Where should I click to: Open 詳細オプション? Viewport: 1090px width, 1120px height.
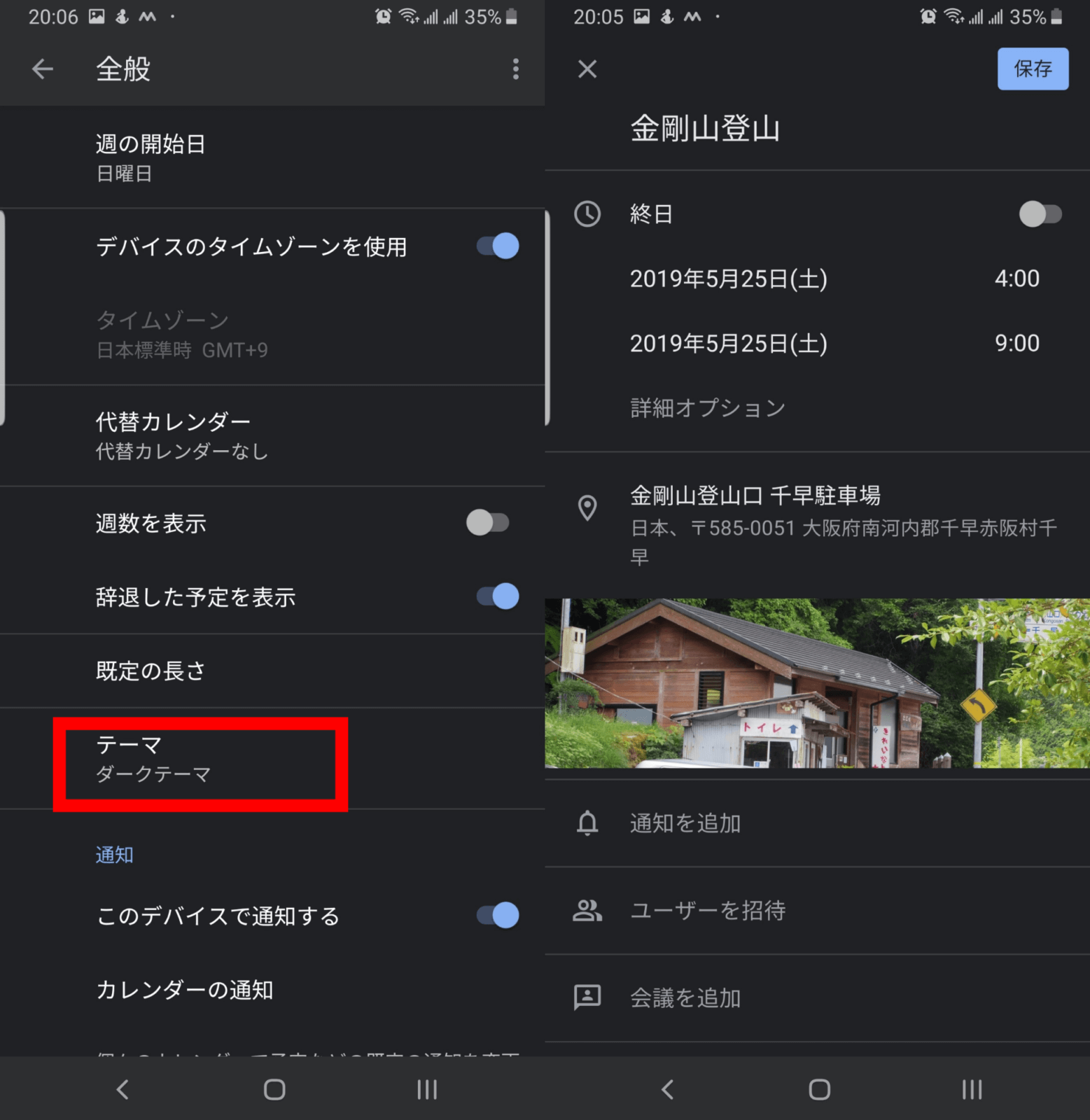coord(708,407)
